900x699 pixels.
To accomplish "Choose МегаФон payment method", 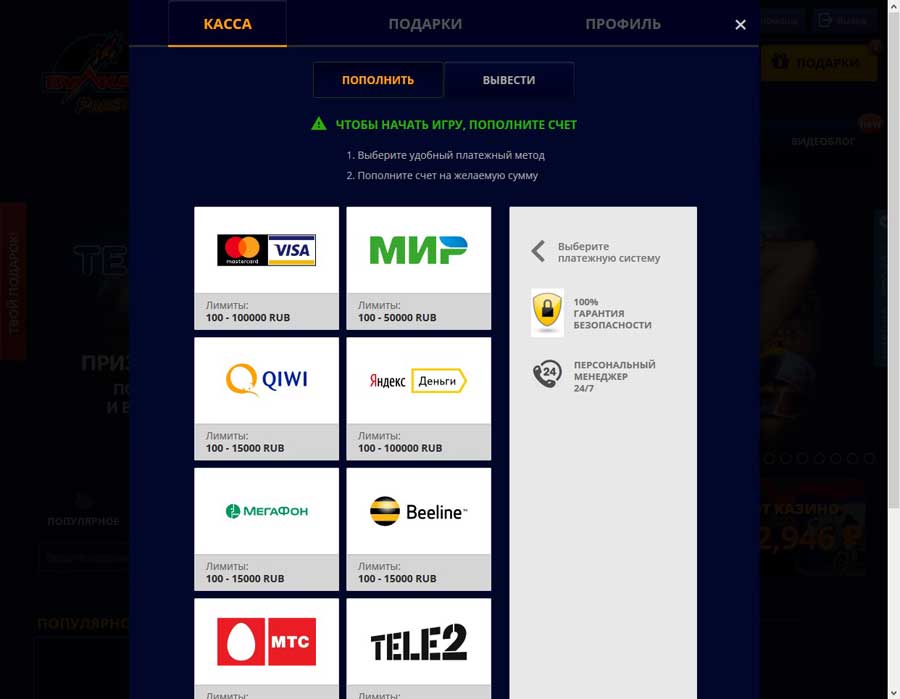I will coord(266,511).
